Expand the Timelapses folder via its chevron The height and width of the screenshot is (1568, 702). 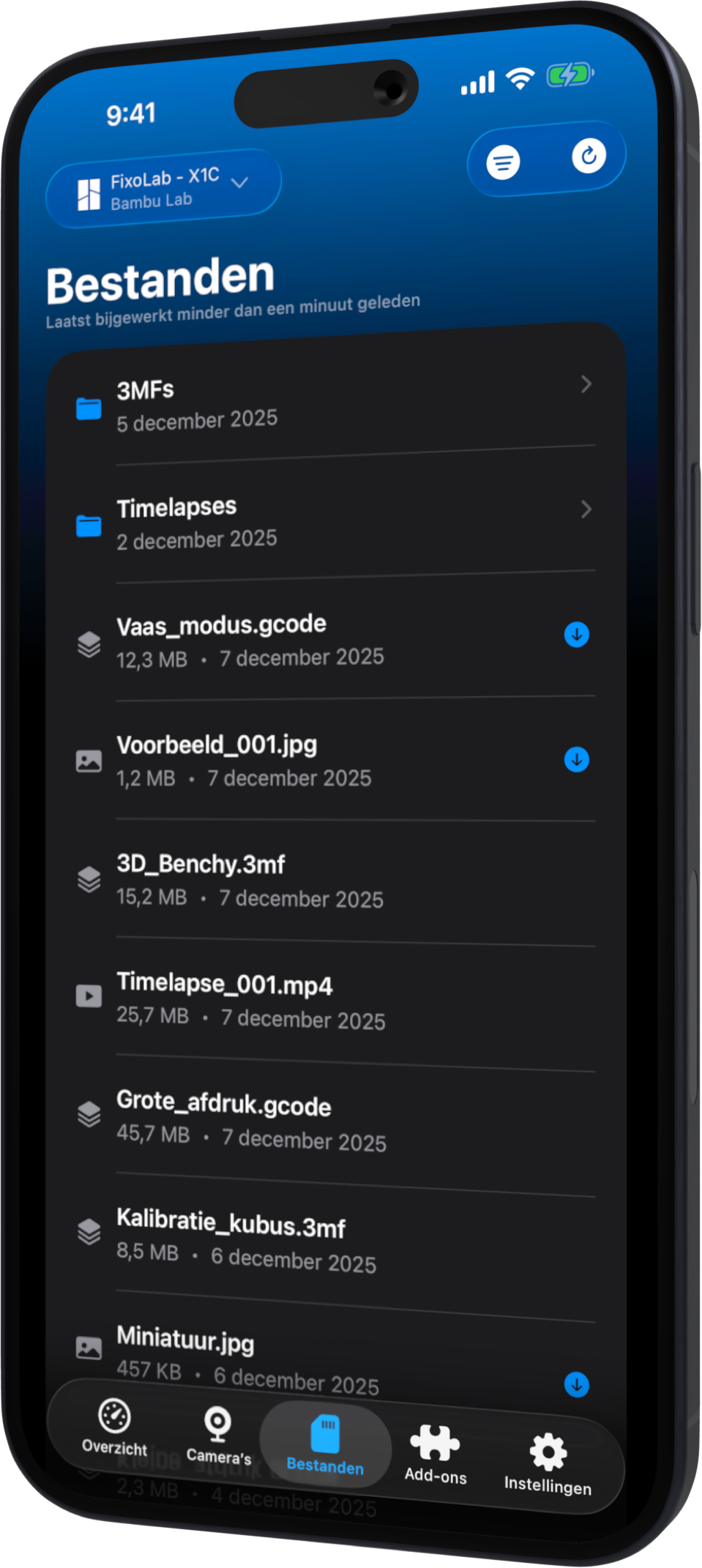585,509
